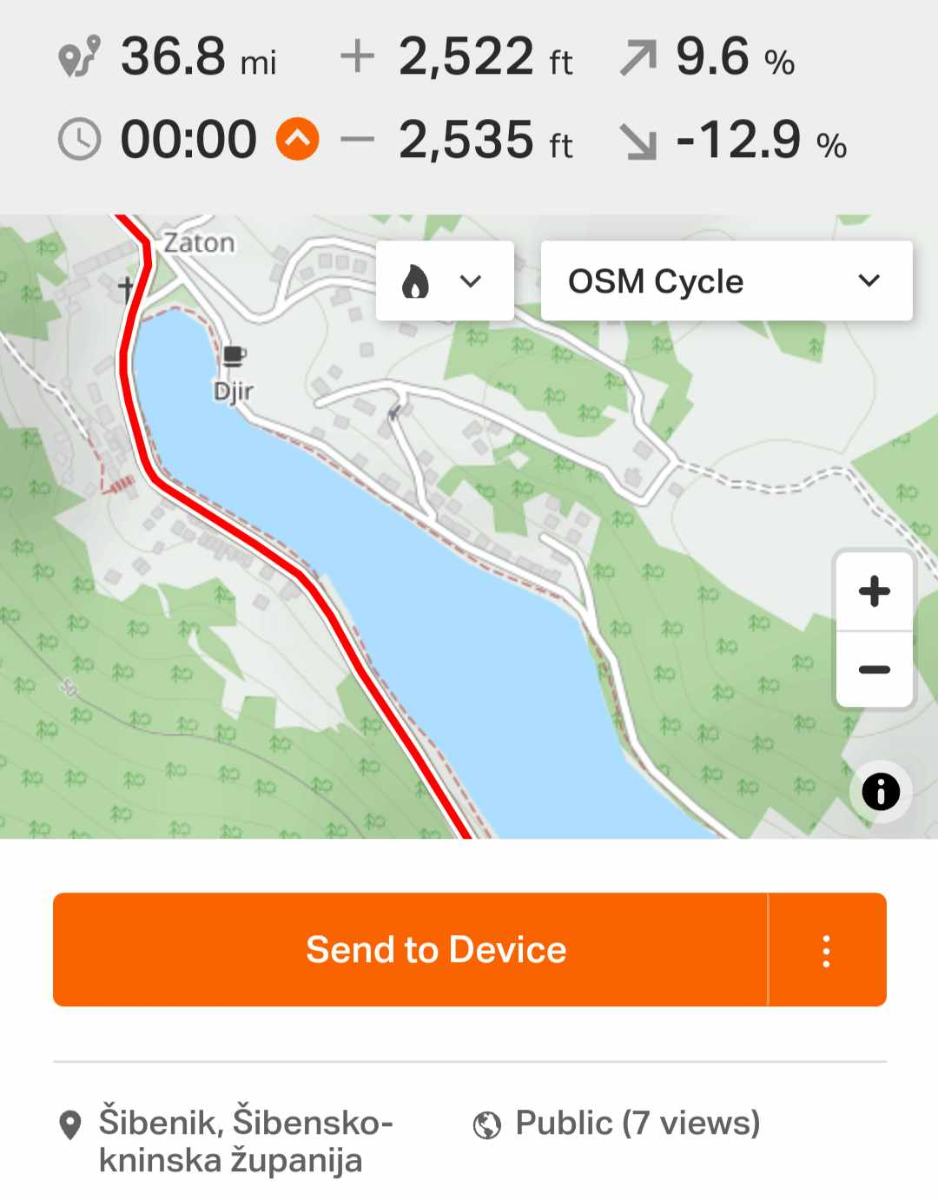Show map attribution info
Image resolution: width=938 pixels, height=1200 pixels.
(880, 792)
